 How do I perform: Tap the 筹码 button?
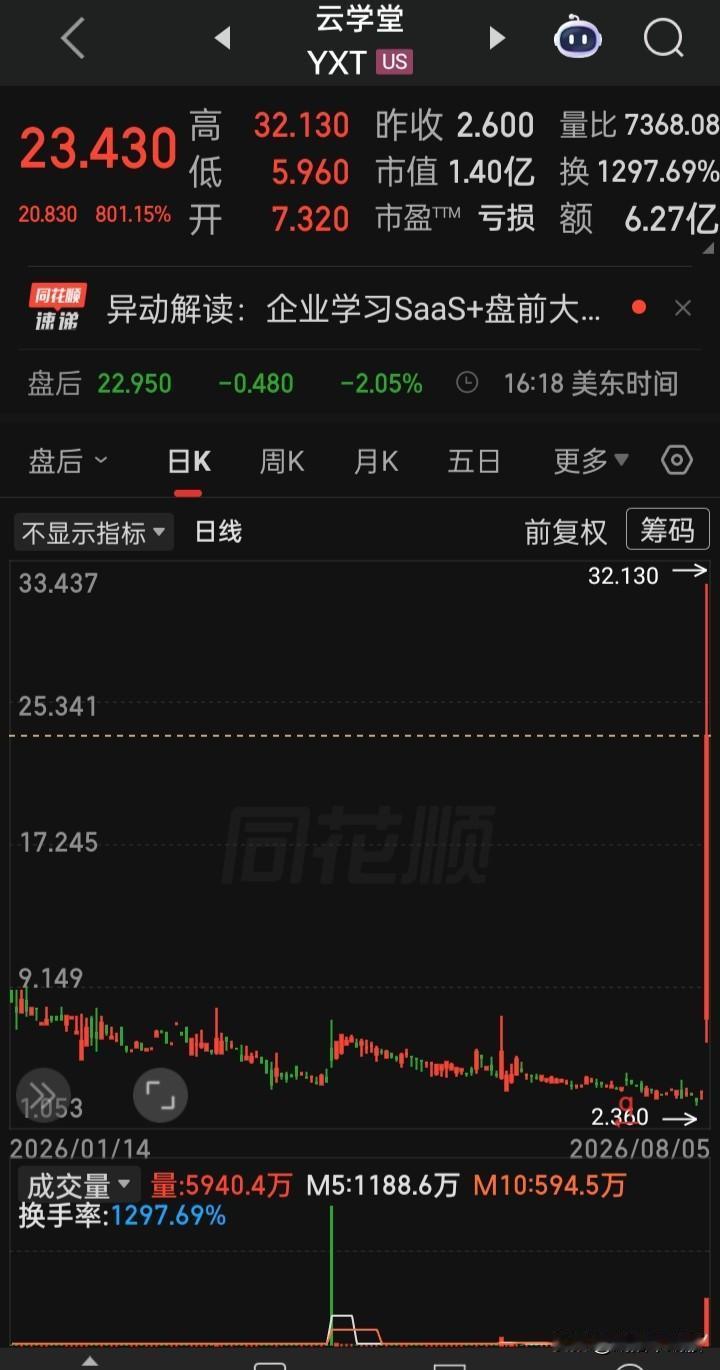[x=667, y=530]
